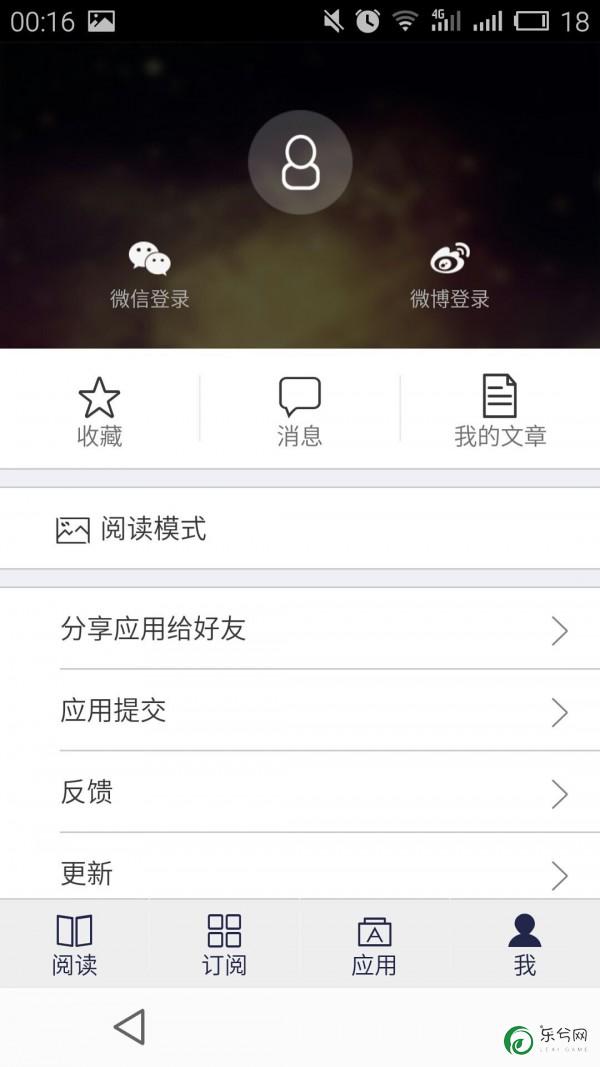Tap the profile avatar icon
The width and height of the screenshot is (600, 1067).
(300, 162)
